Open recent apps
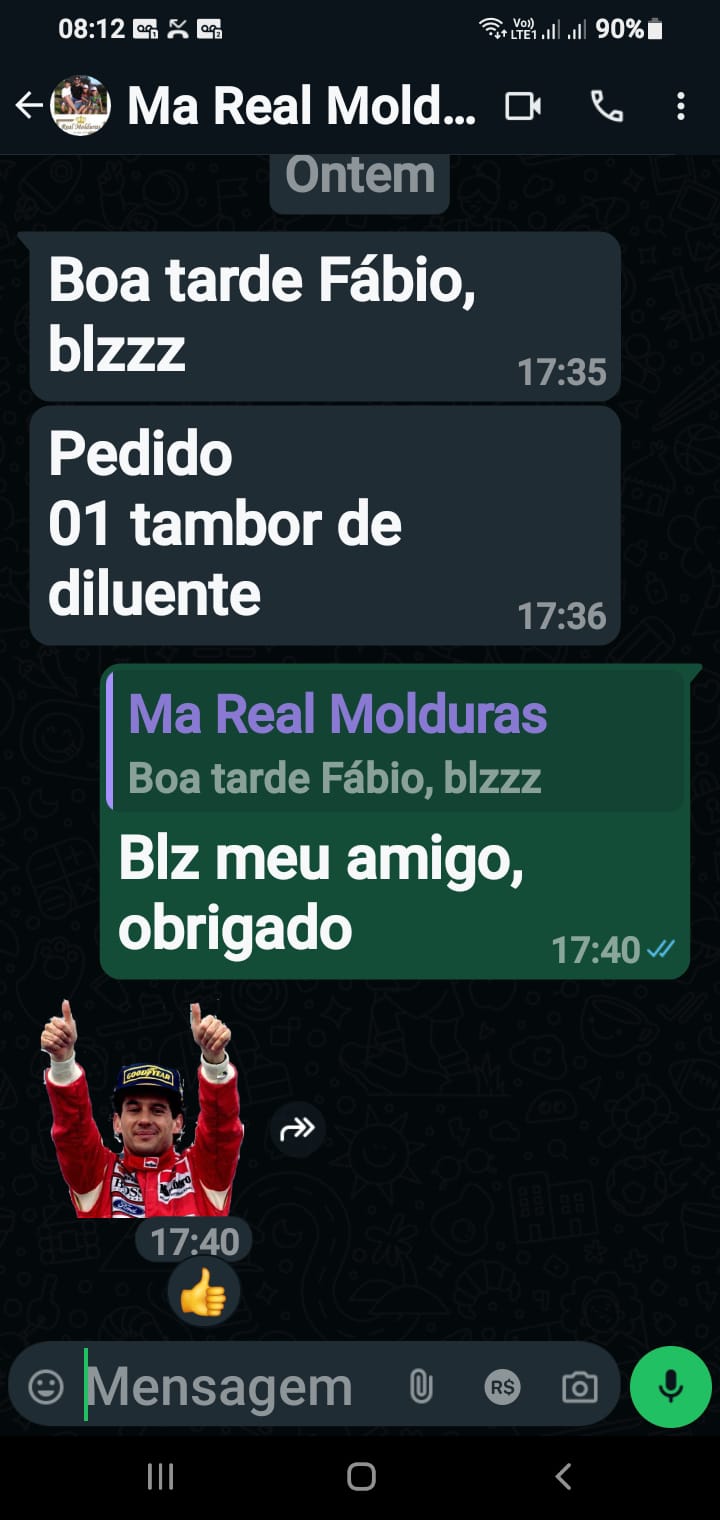Image resolution: width=720 pixels, height=1520 pixels. (x=160, y=1476)
